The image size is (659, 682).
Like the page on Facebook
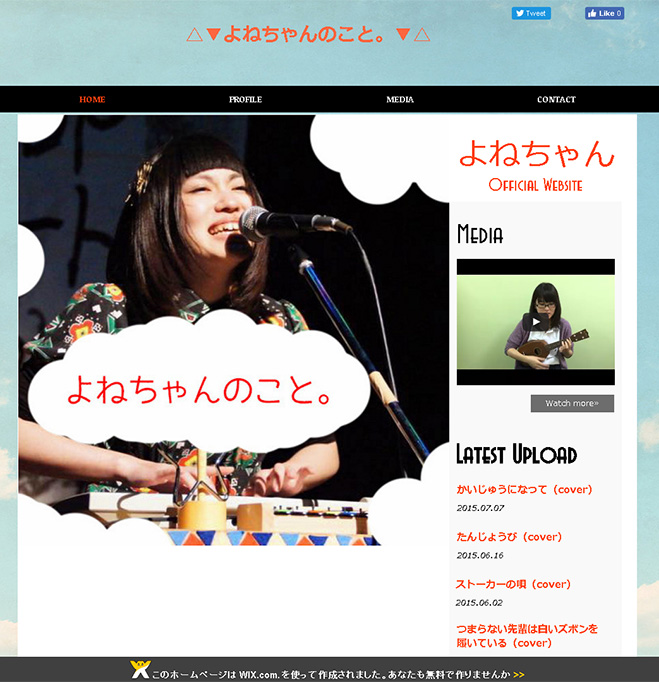pos(604,14)
